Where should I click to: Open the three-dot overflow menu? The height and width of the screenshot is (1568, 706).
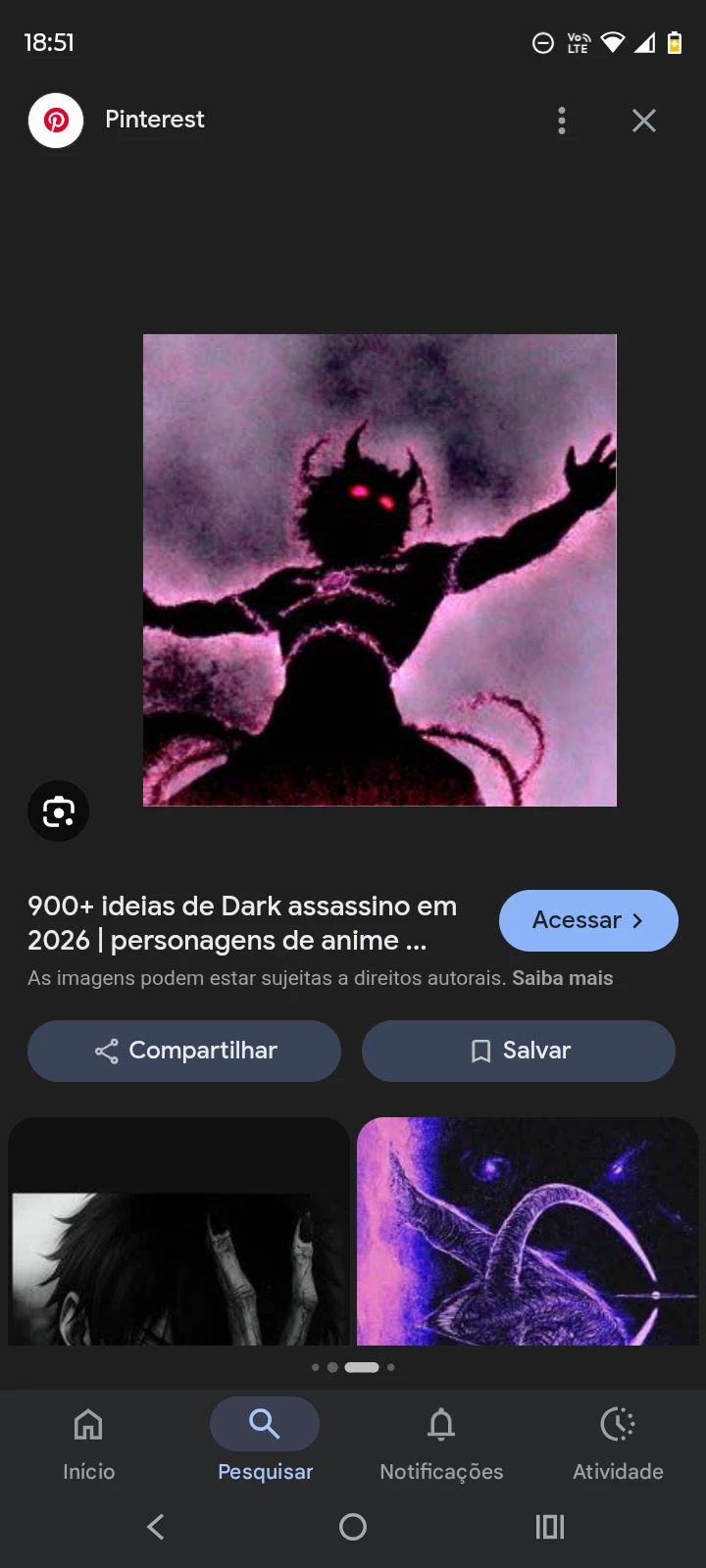(562, 121)
